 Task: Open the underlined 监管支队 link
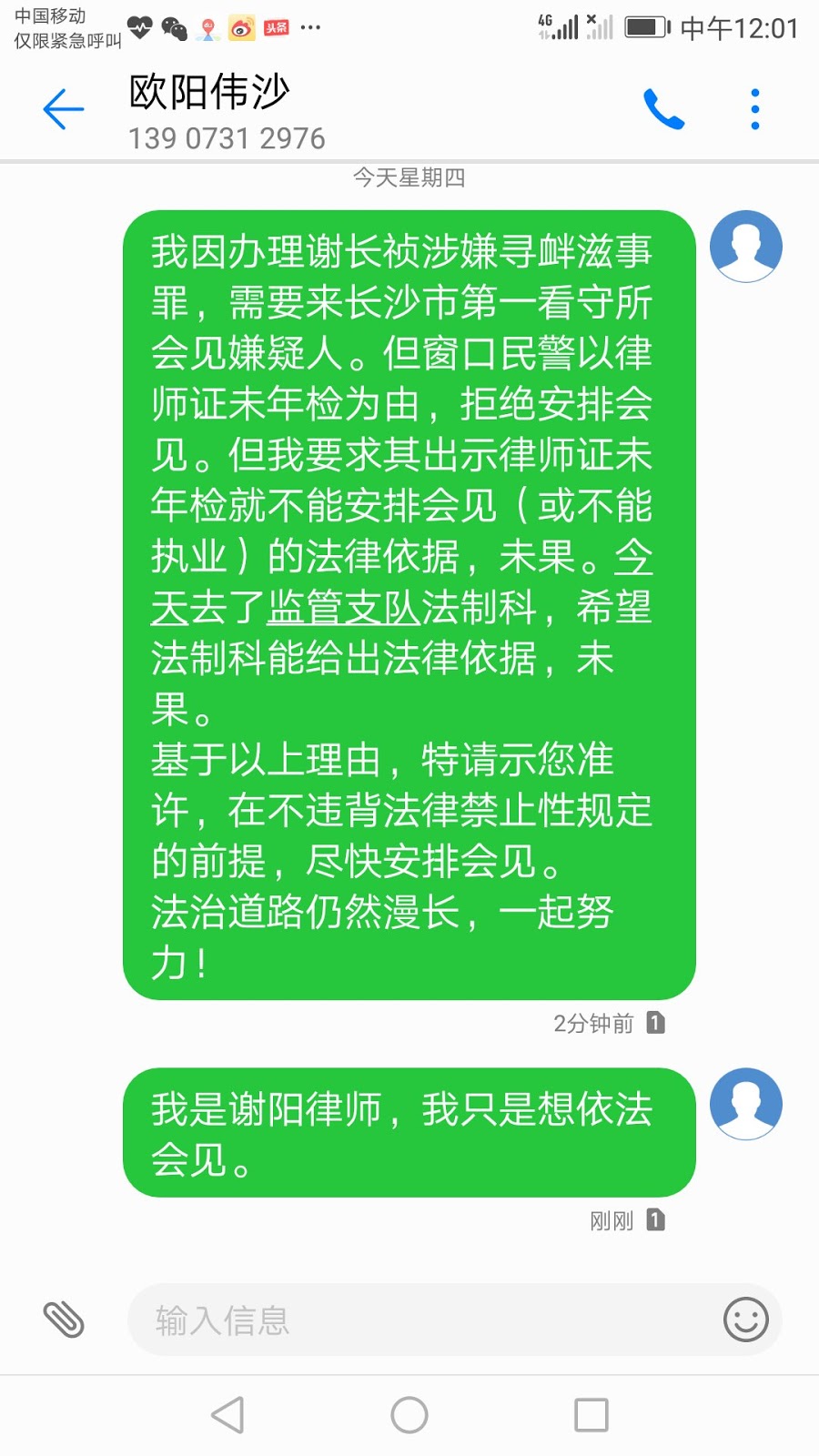point(343,607)
